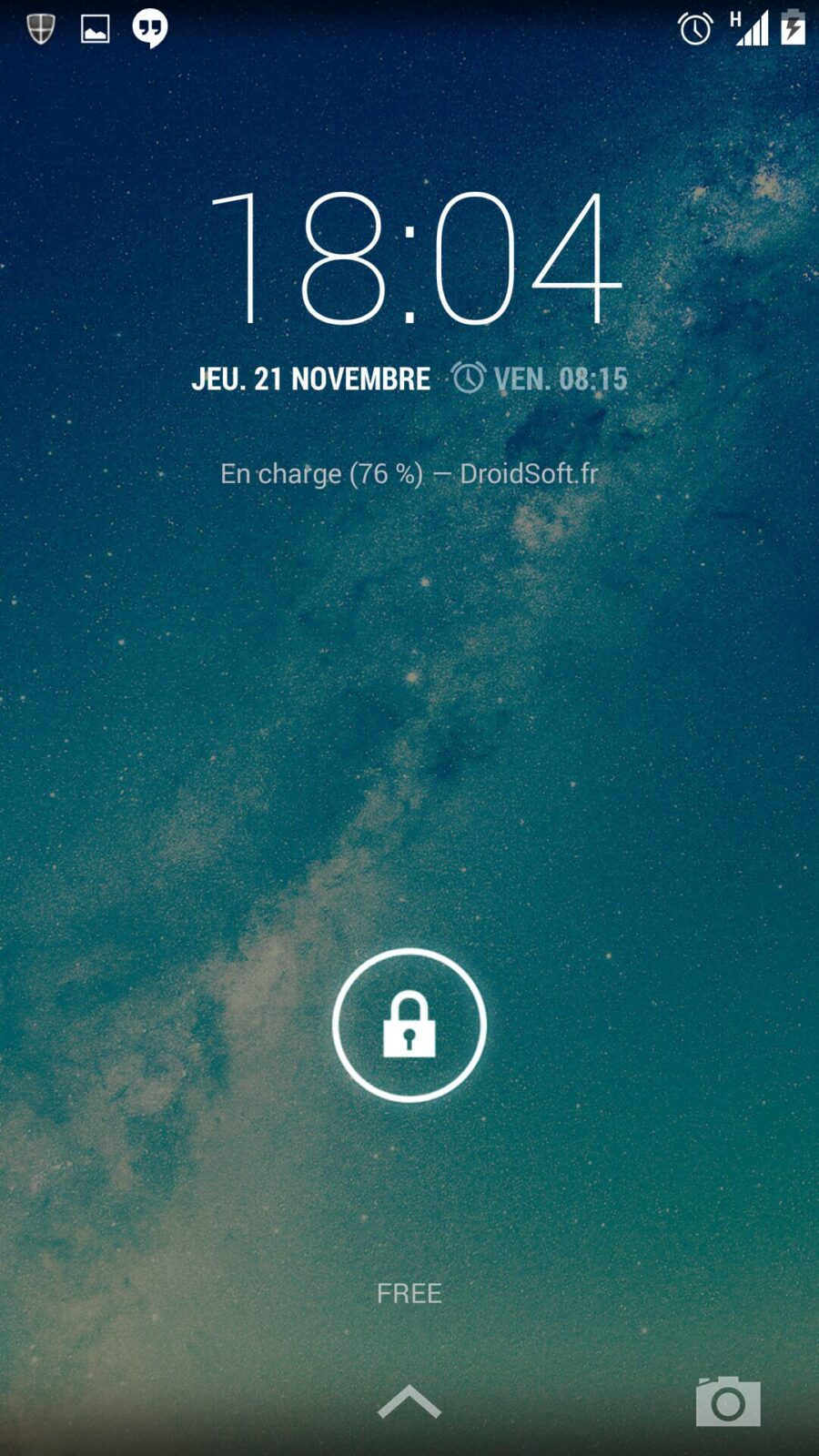Screen dimensions: 819x1456
Task: Tap the upward chevron at the bottom
Action: coord(409,1402)
